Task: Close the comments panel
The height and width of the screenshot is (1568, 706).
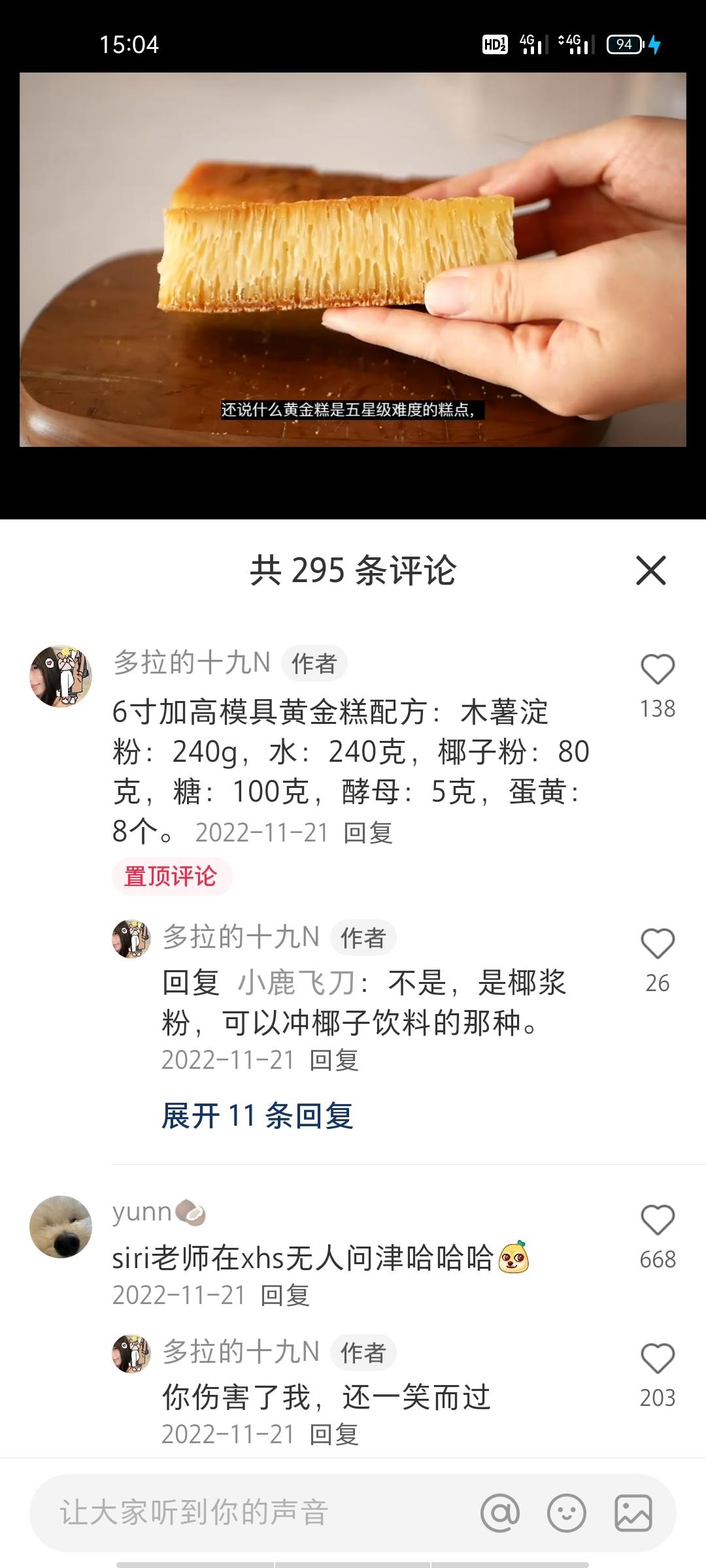Action: [x=650, y=570]
